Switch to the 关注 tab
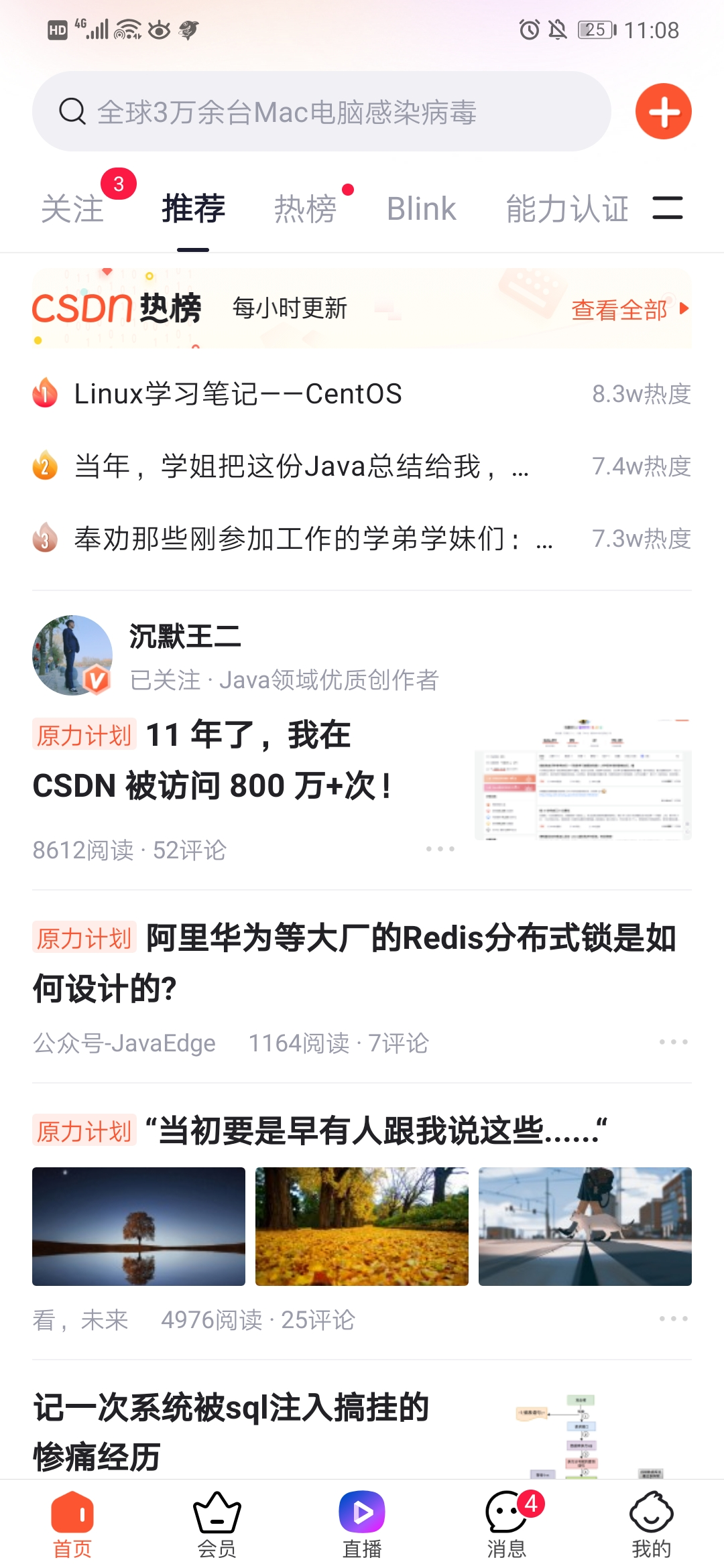The image size is (724, 1568). (73, 208)
